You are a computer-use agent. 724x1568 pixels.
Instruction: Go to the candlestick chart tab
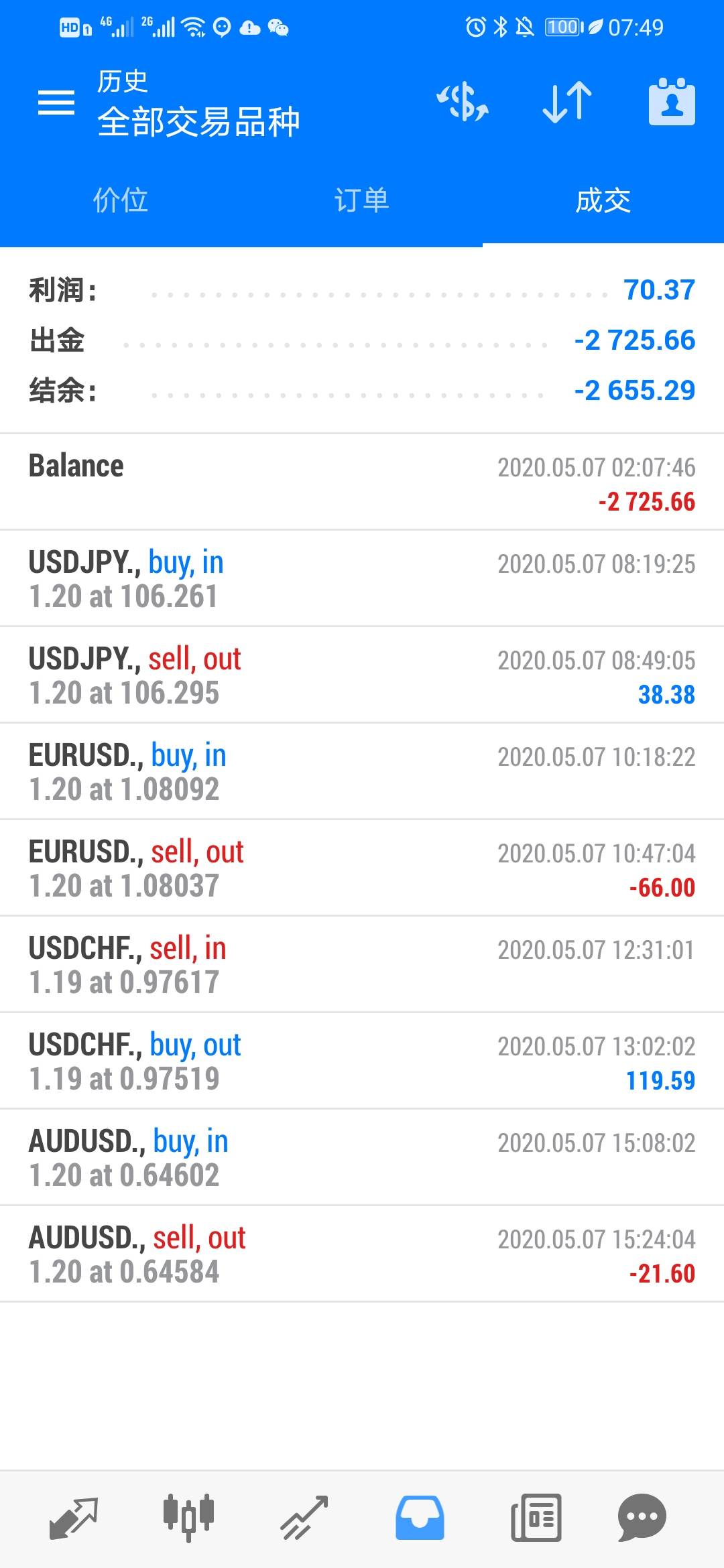(x=188, y=1518)
